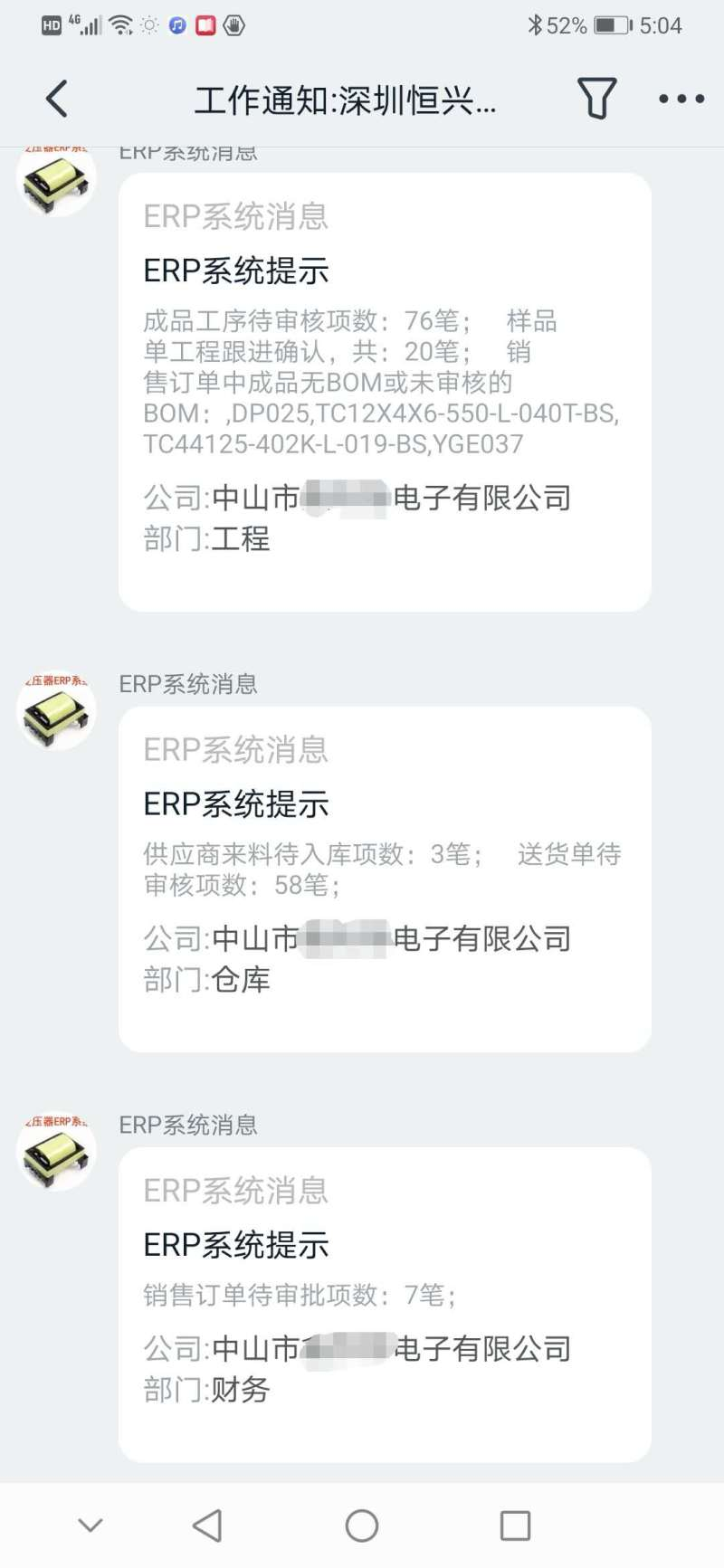Image resolution: width=724 pixels, height=1568 pixels.
Task: Tap the triangle back navigation button
Action: [x=208, y=1524]
